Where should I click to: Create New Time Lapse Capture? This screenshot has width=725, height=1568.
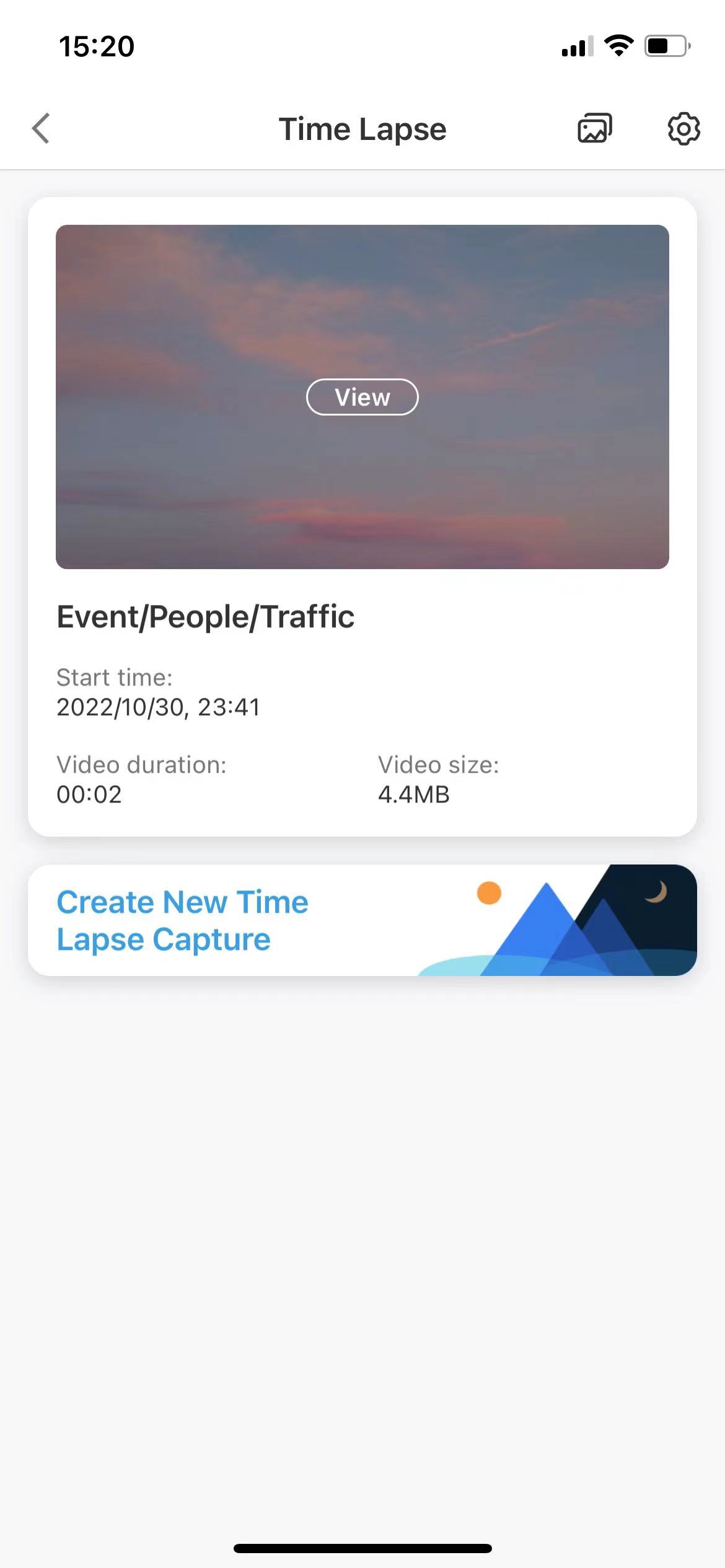(362, 920)
